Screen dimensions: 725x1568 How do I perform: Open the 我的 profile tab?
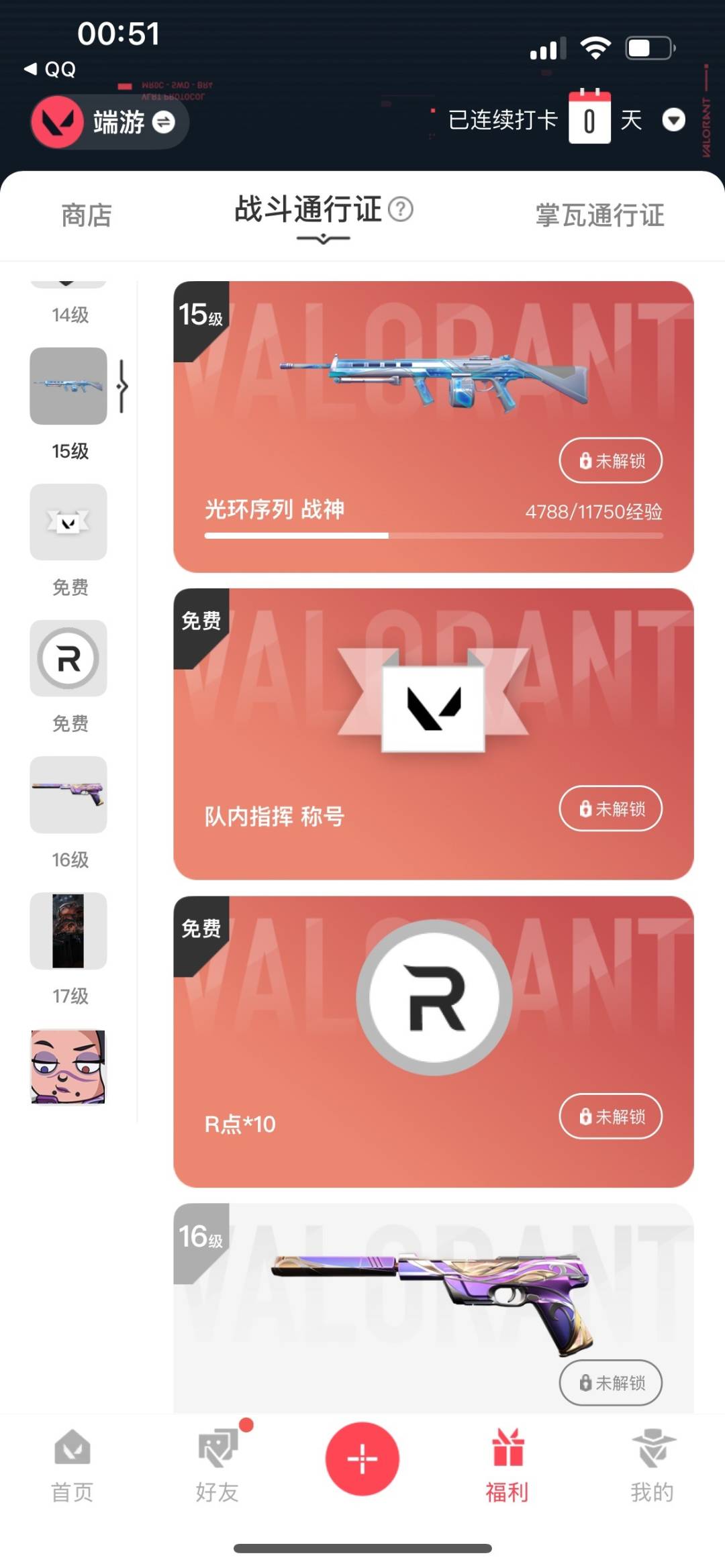tap(652, 1465)
